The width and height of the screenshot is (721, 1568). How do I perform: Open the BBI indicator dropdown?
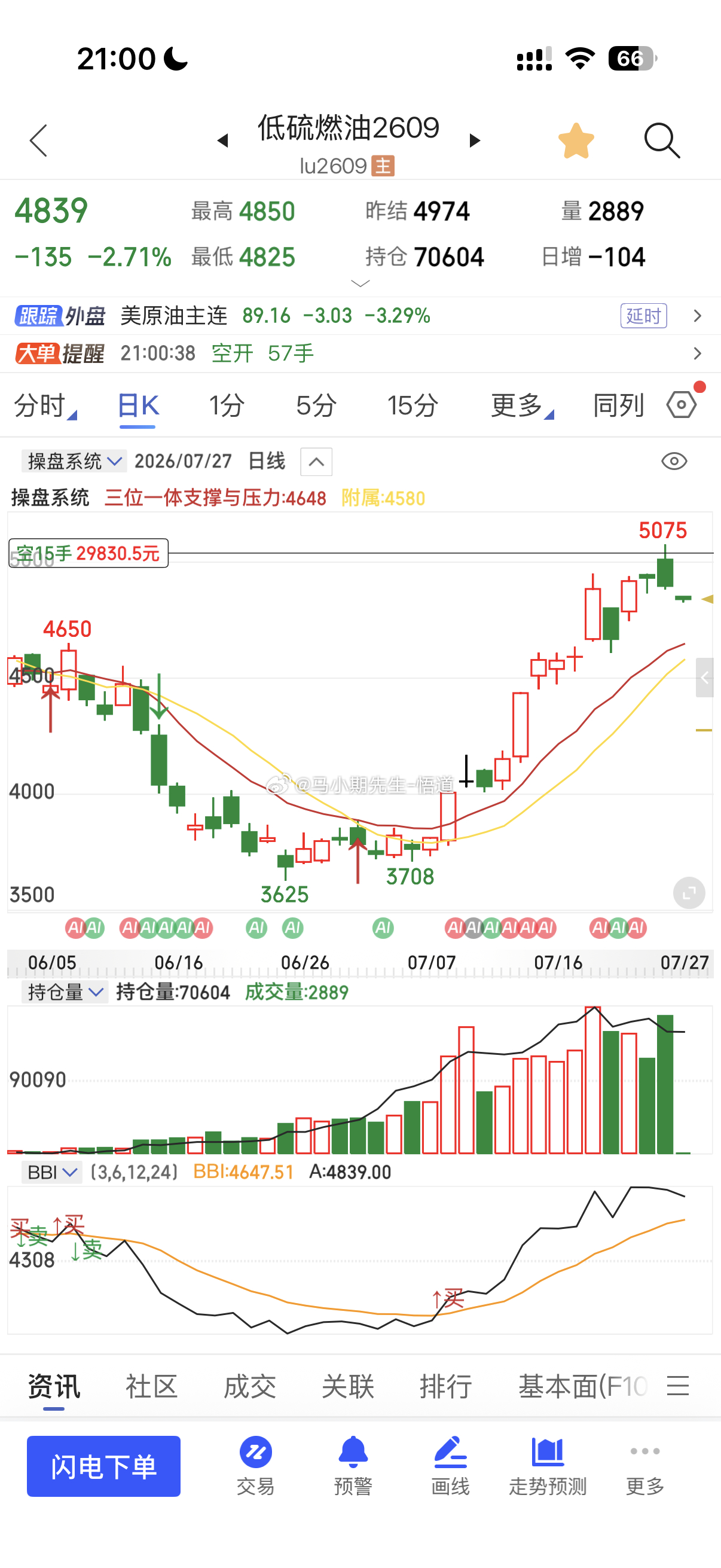[x=52, y=1172]
